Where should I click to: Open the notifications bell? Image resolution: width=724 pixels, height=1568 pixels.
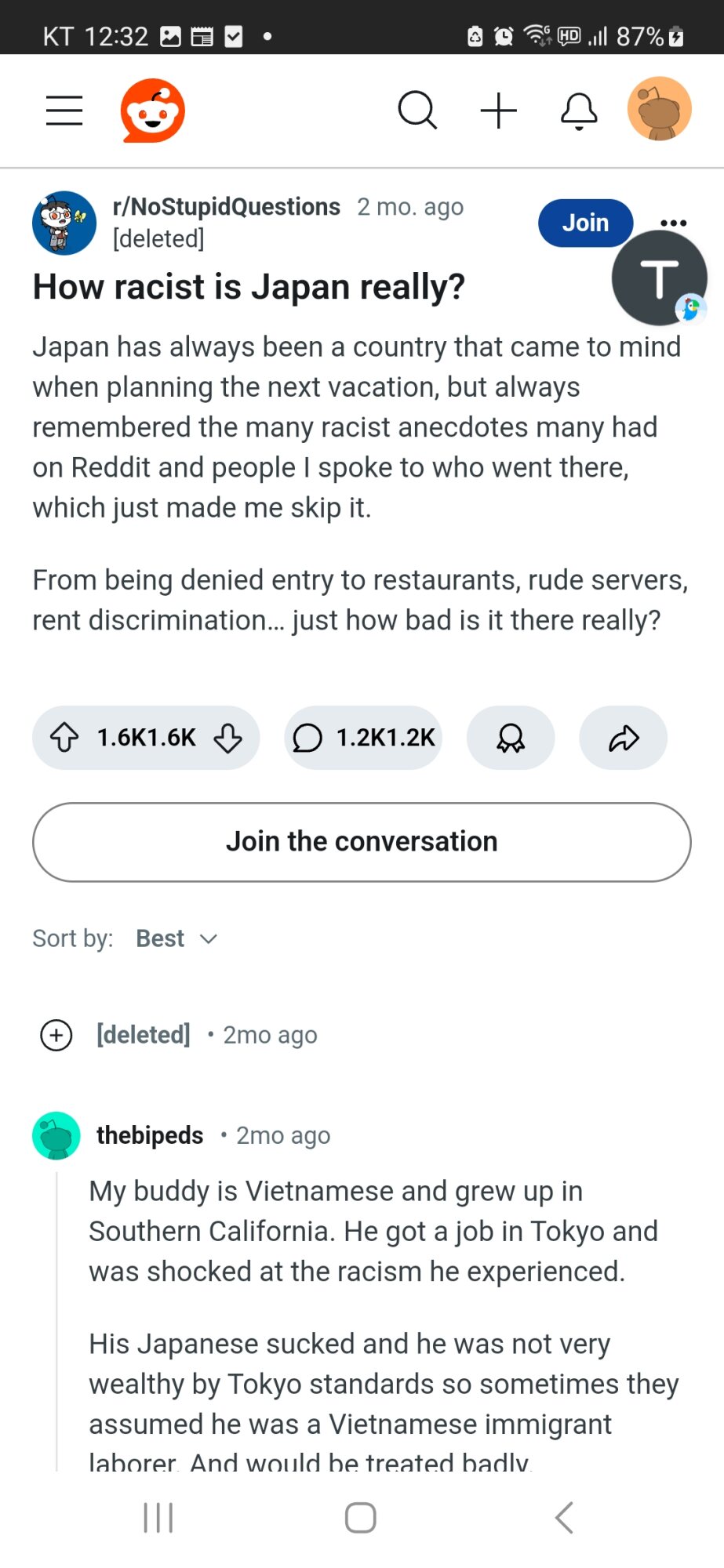[580, 111]
